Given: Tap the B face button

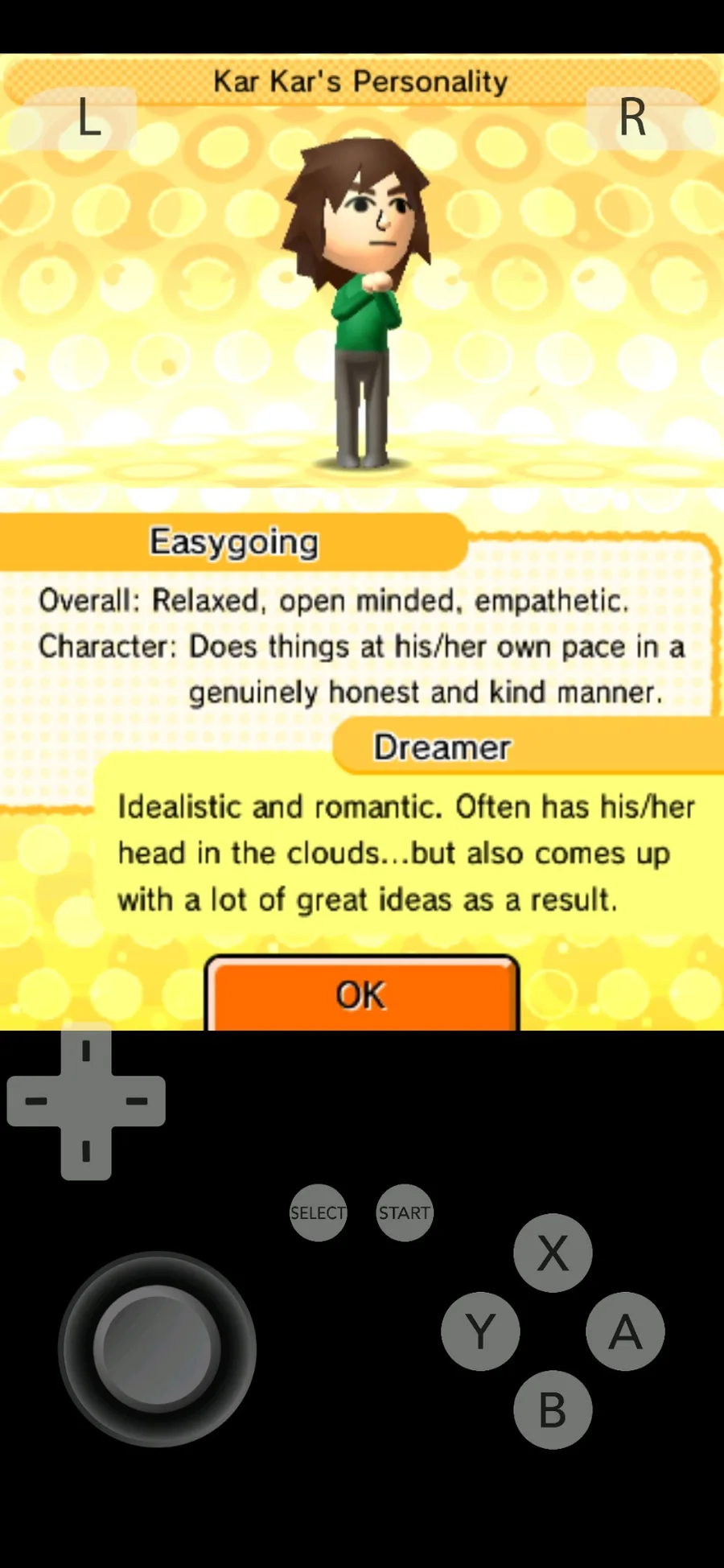Looking at the screenshot, I should coord(553,1410).
